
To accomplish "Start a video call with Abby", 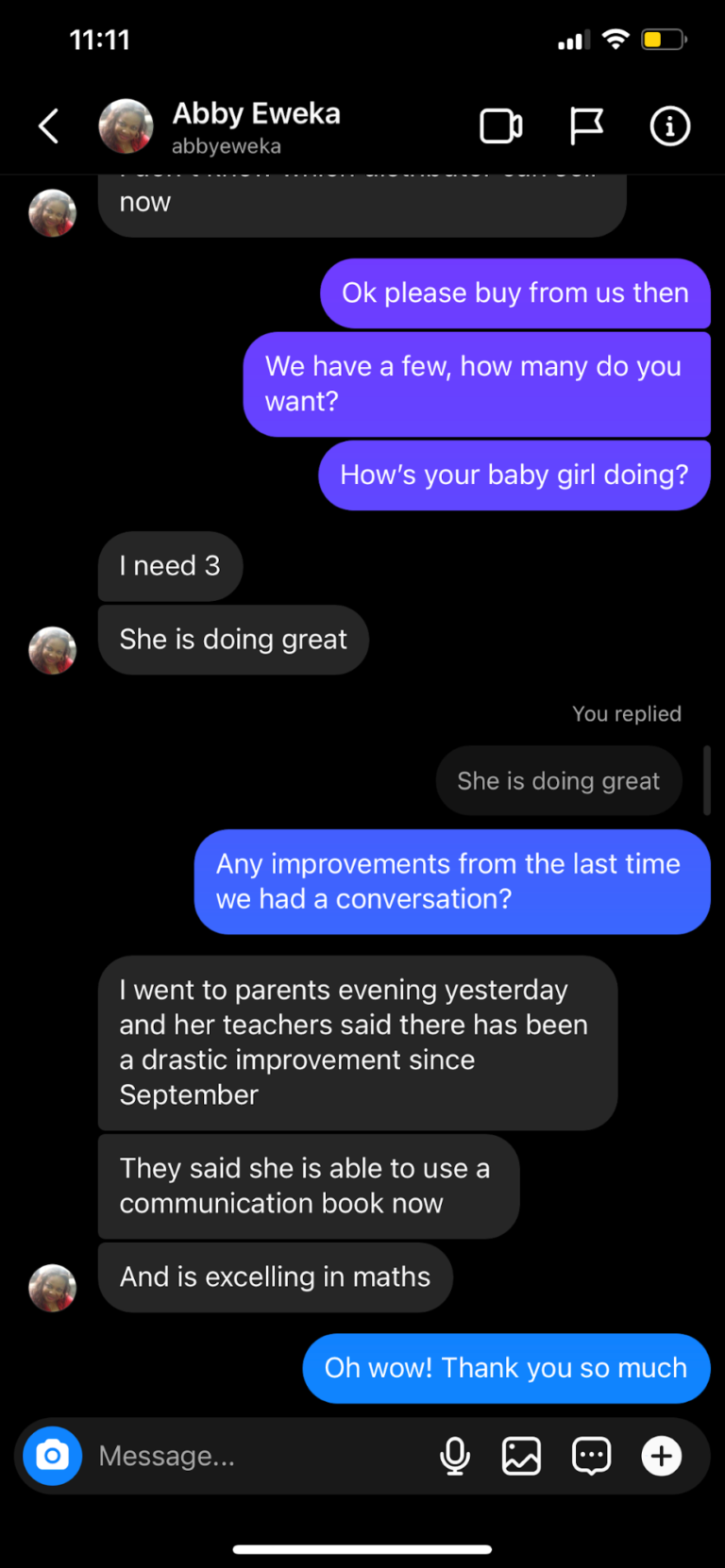I will click(501, 126).
